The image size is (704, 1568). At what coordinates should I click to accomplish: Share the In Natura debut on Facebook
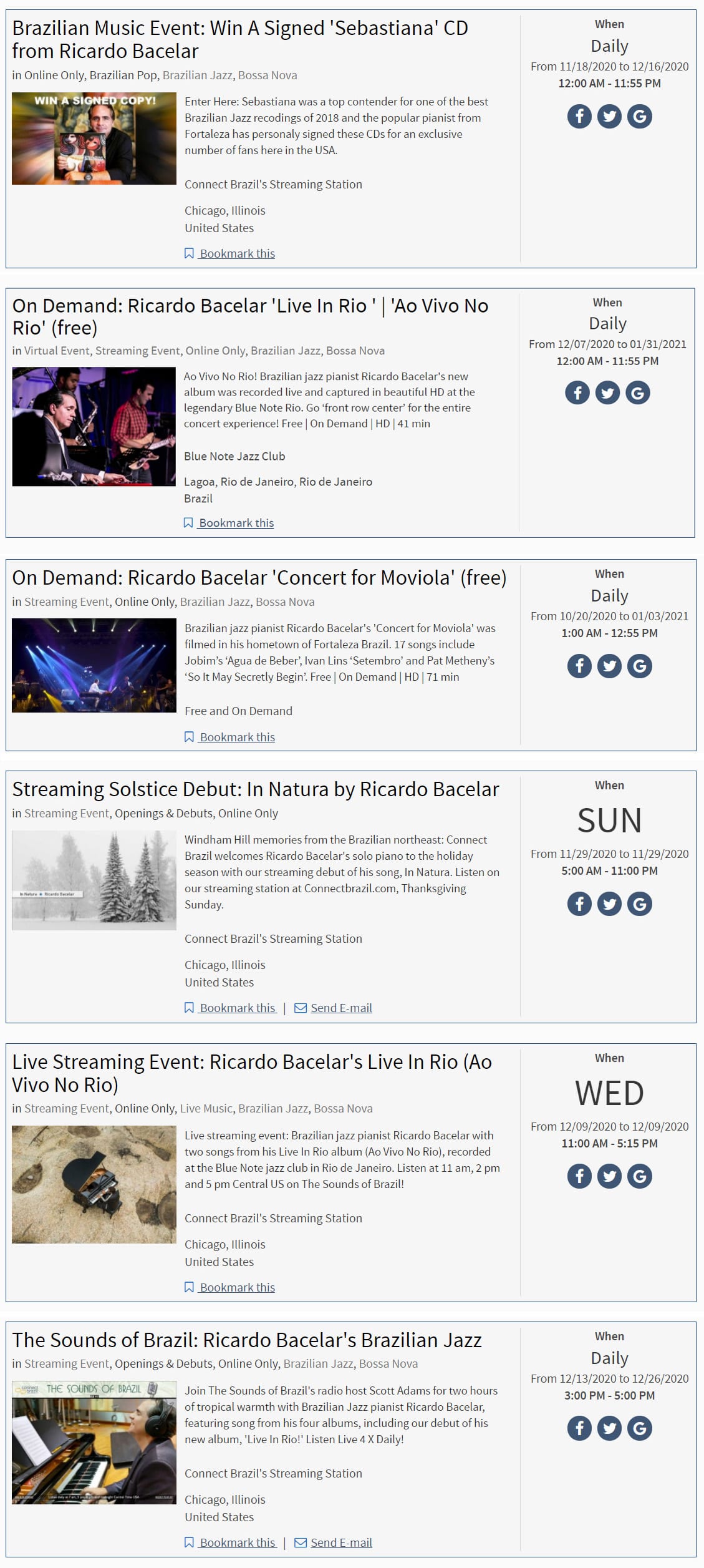point(579,903)
